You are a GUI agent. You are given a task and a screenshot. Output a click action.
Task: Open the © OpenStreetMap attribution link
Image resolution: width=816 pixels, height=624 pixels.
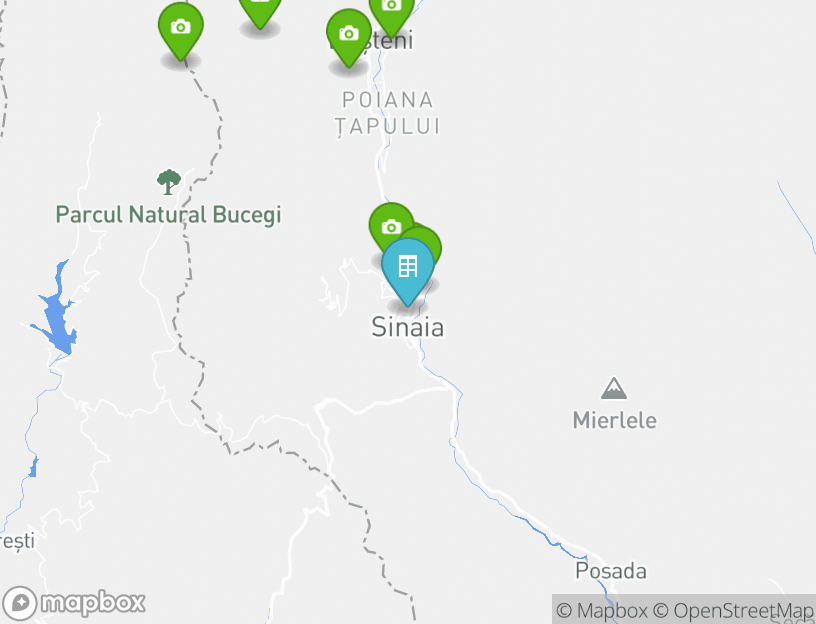733,610
